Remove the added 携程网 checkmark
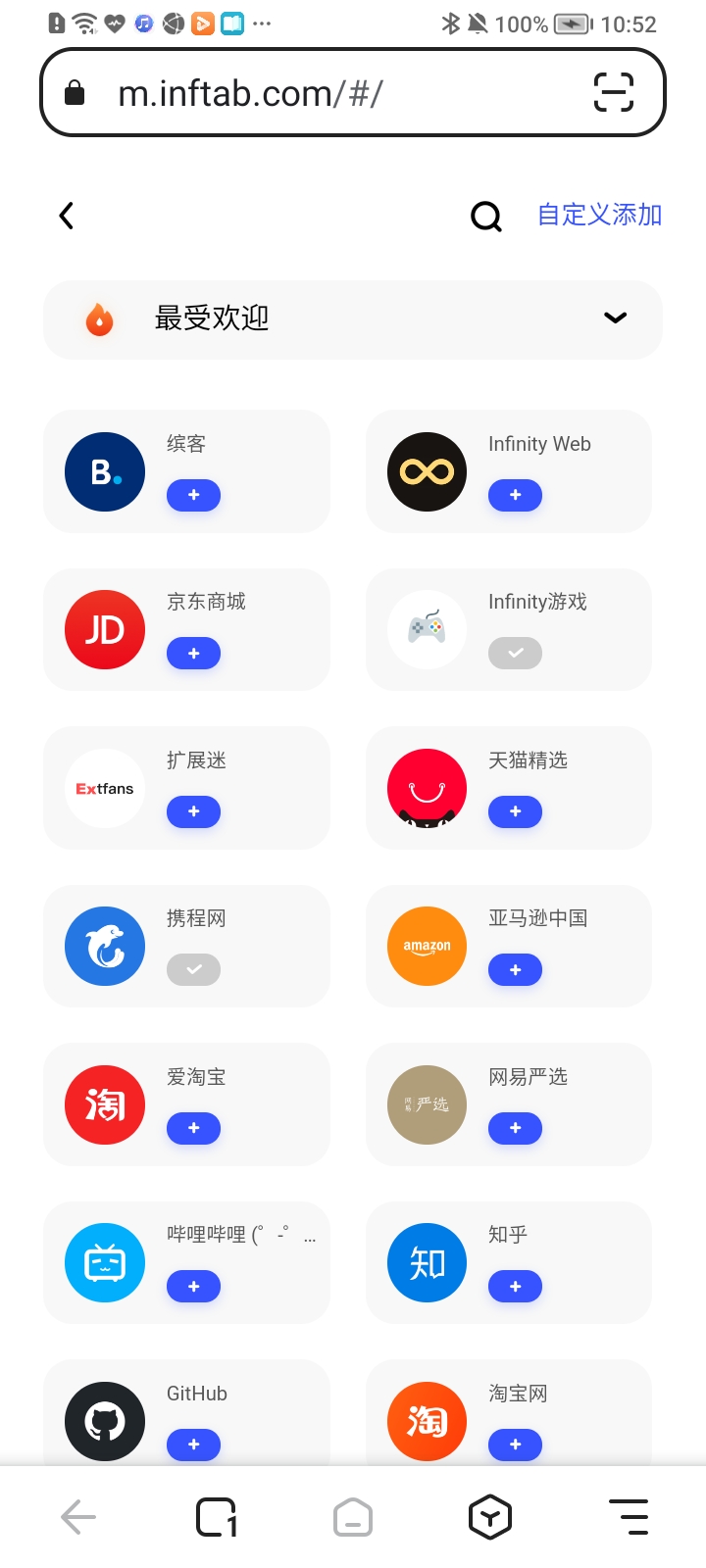706x1568 pixels. pos(193,969)
